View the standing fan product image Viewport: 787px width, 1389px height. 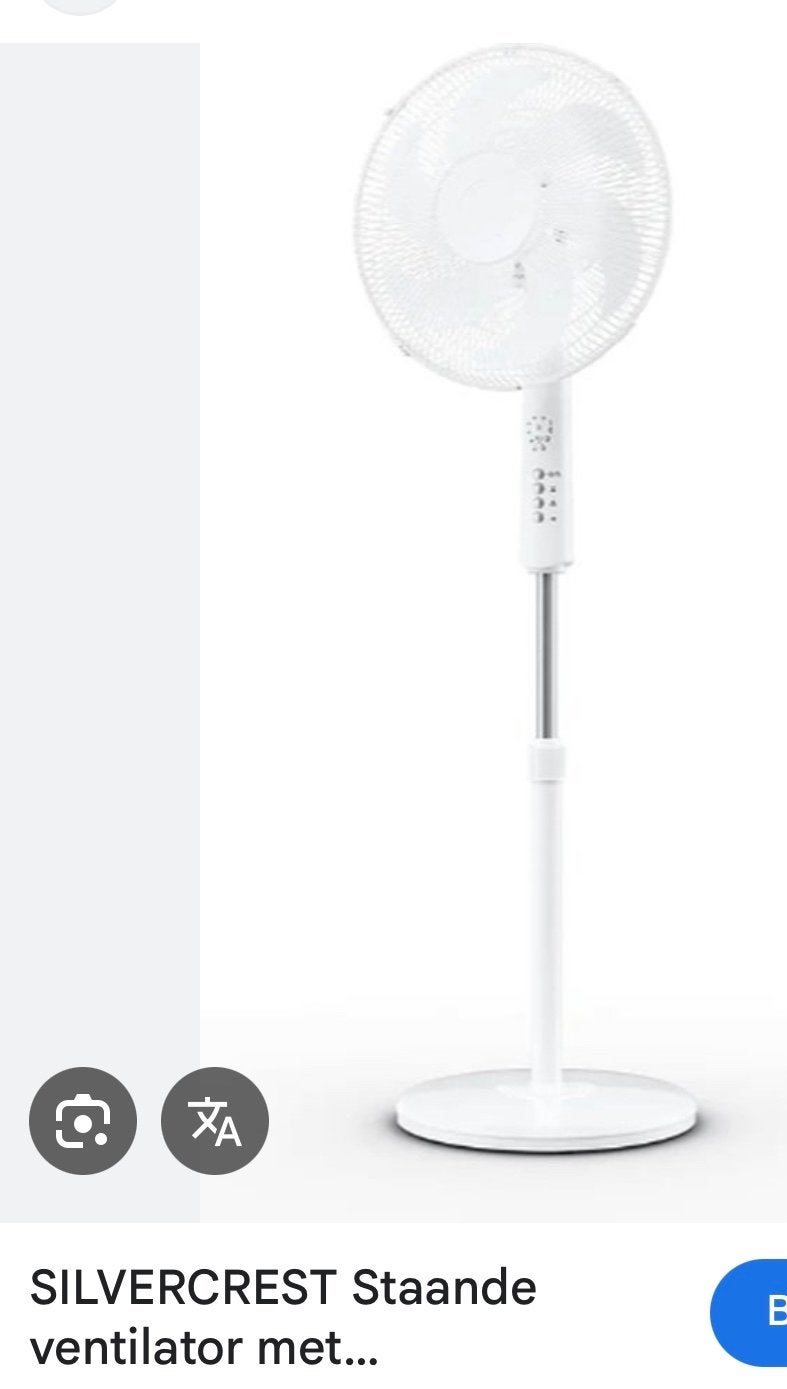pyautogui.click(x=493, y=632)
